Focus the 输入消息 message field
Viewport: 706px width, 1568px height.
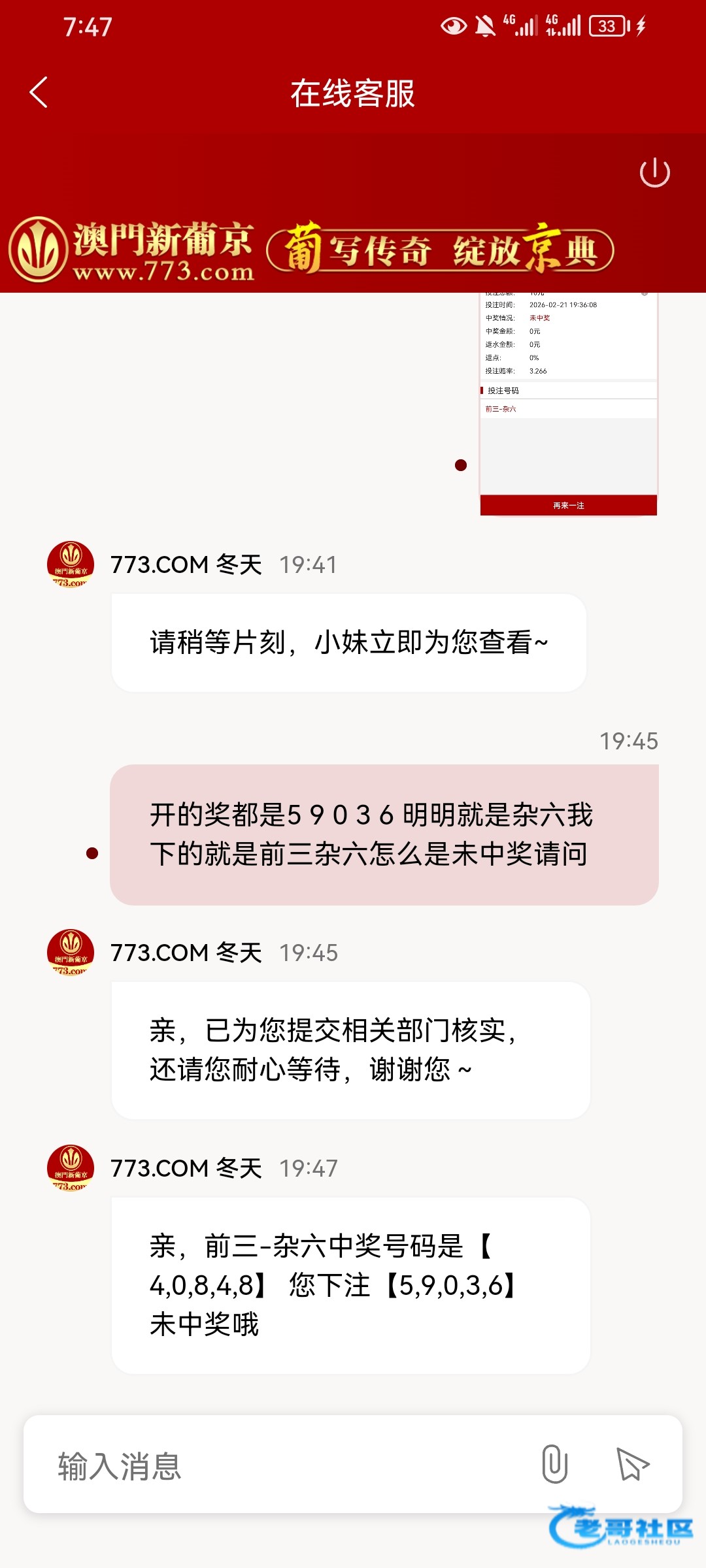point(281,1466)
